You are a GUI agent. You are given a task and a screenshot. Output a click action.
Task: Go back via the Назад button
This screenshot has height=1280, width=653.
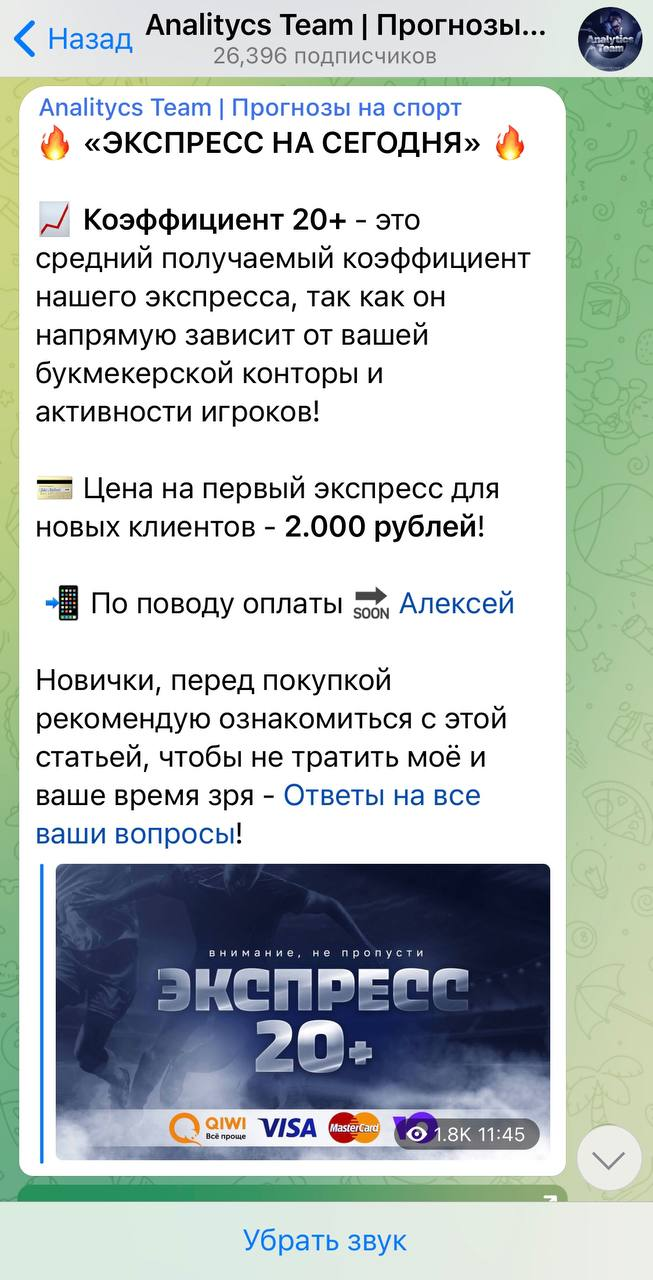coord(74,39)
